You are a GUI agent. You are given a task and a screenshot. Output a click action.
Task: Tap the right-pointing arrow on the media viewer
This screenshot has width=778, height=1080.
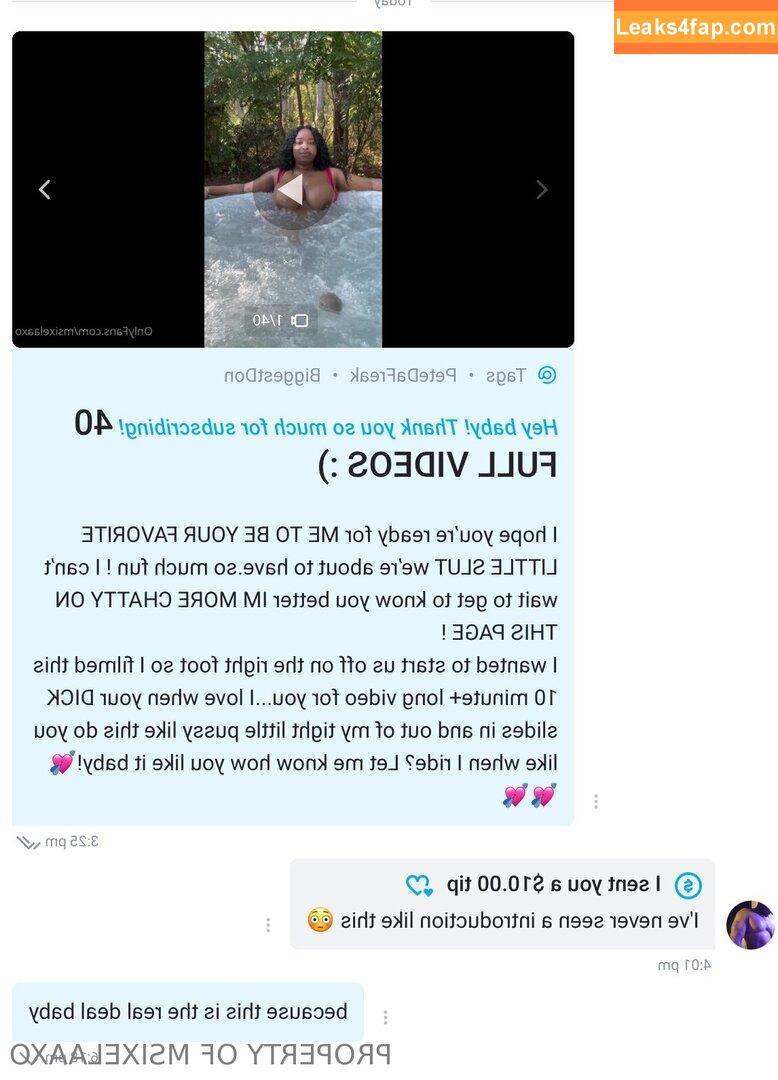tap(541, 189)
